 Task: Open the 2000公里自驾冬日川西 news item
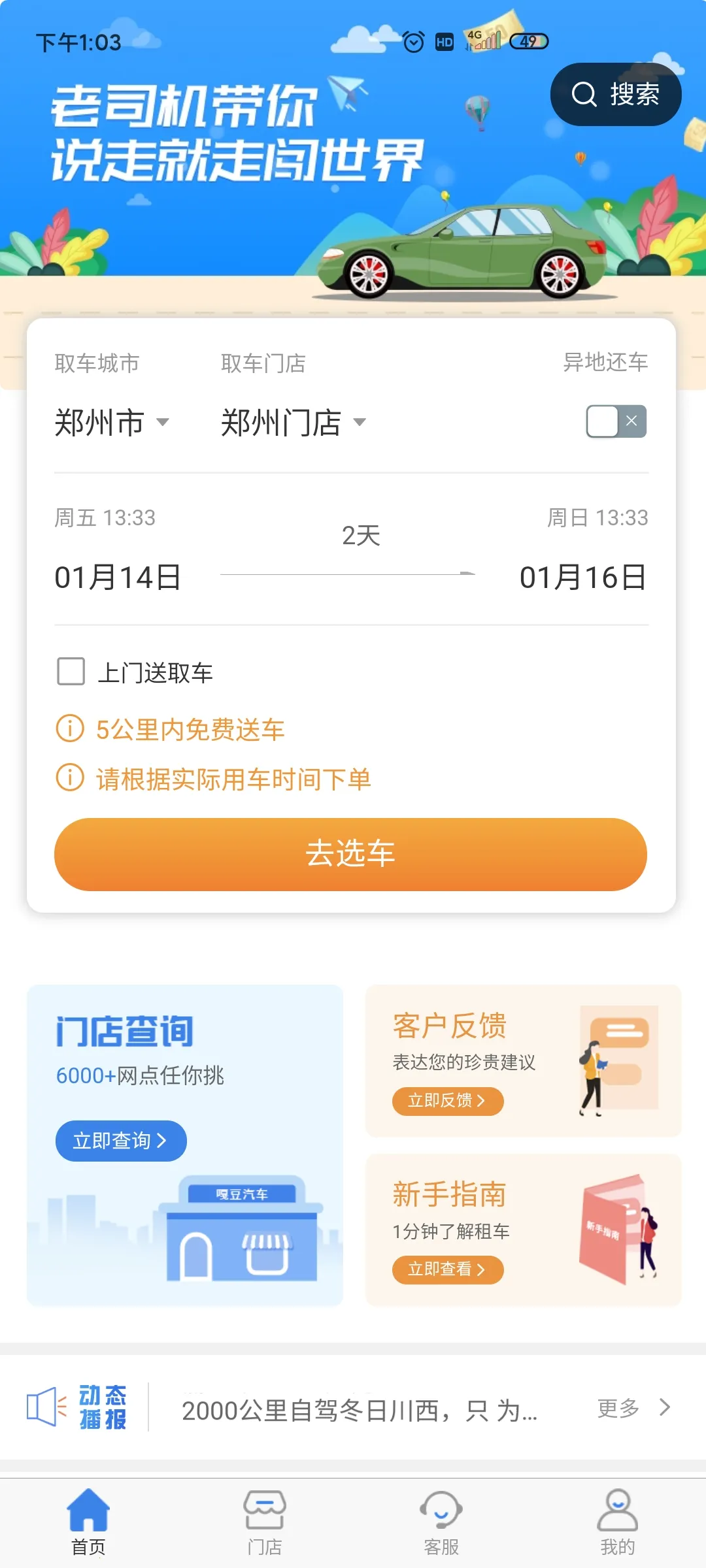[x=360, y=1411]
